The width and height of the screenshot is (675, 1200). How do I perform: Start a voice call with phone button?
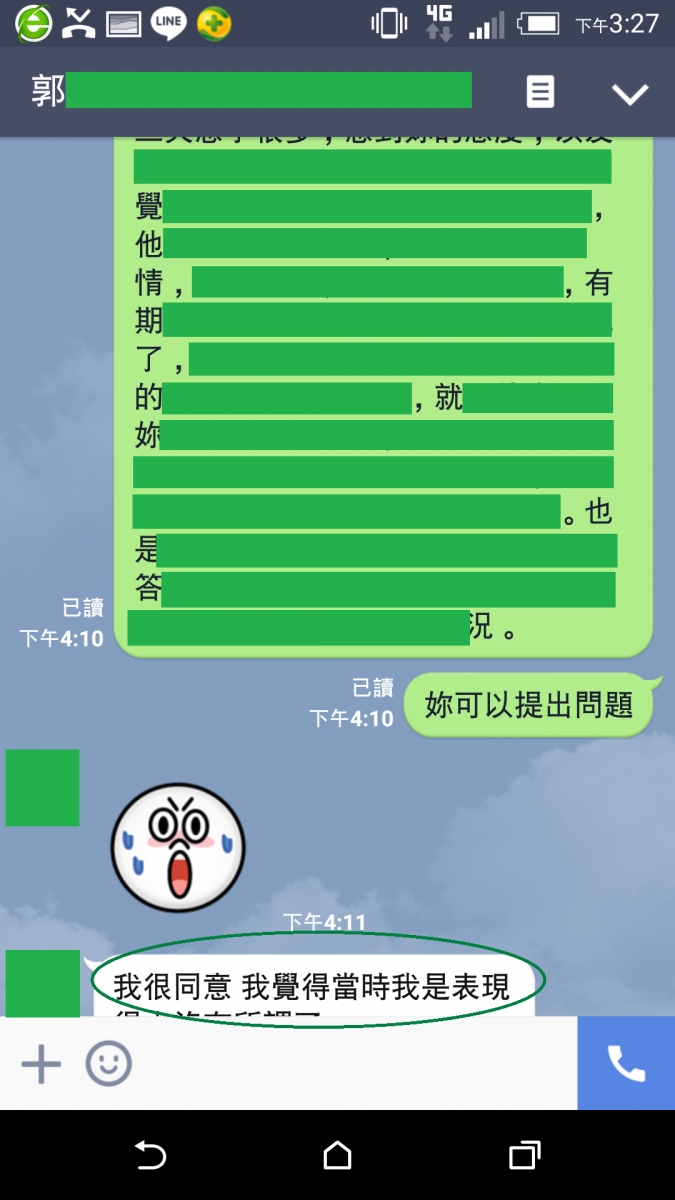626,1064
